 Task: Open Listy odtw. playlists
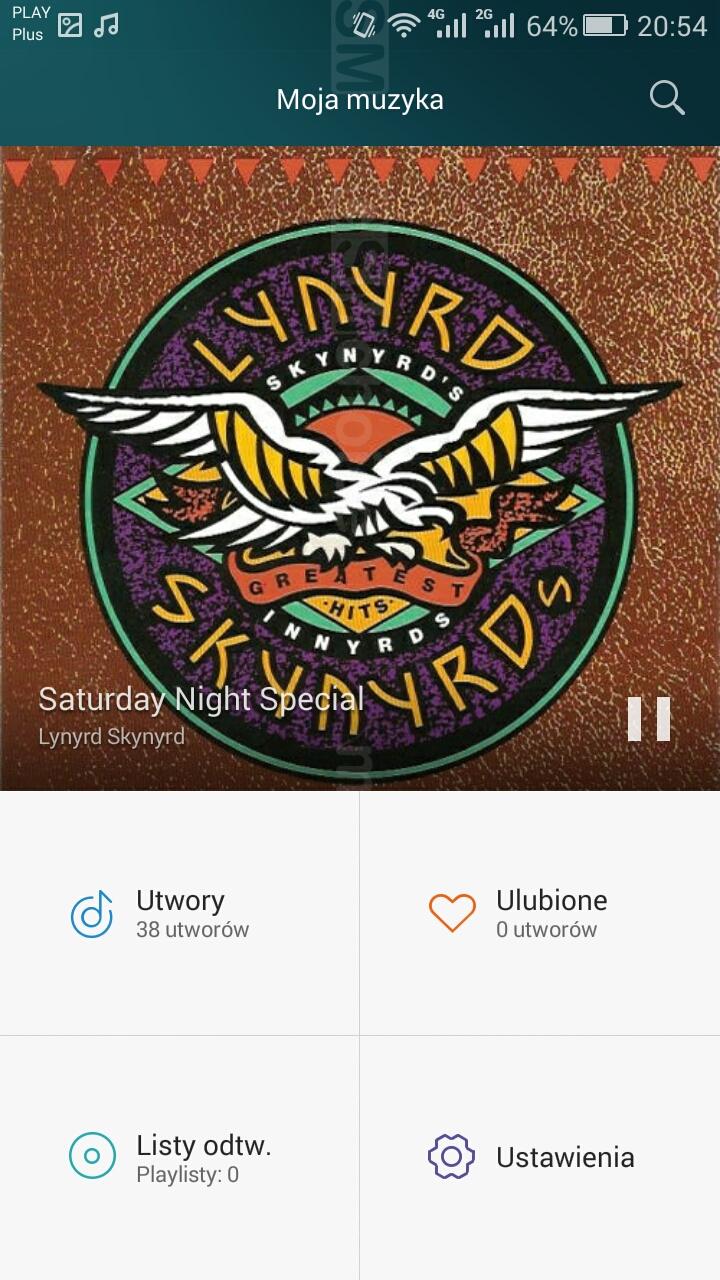(180, 1158)
